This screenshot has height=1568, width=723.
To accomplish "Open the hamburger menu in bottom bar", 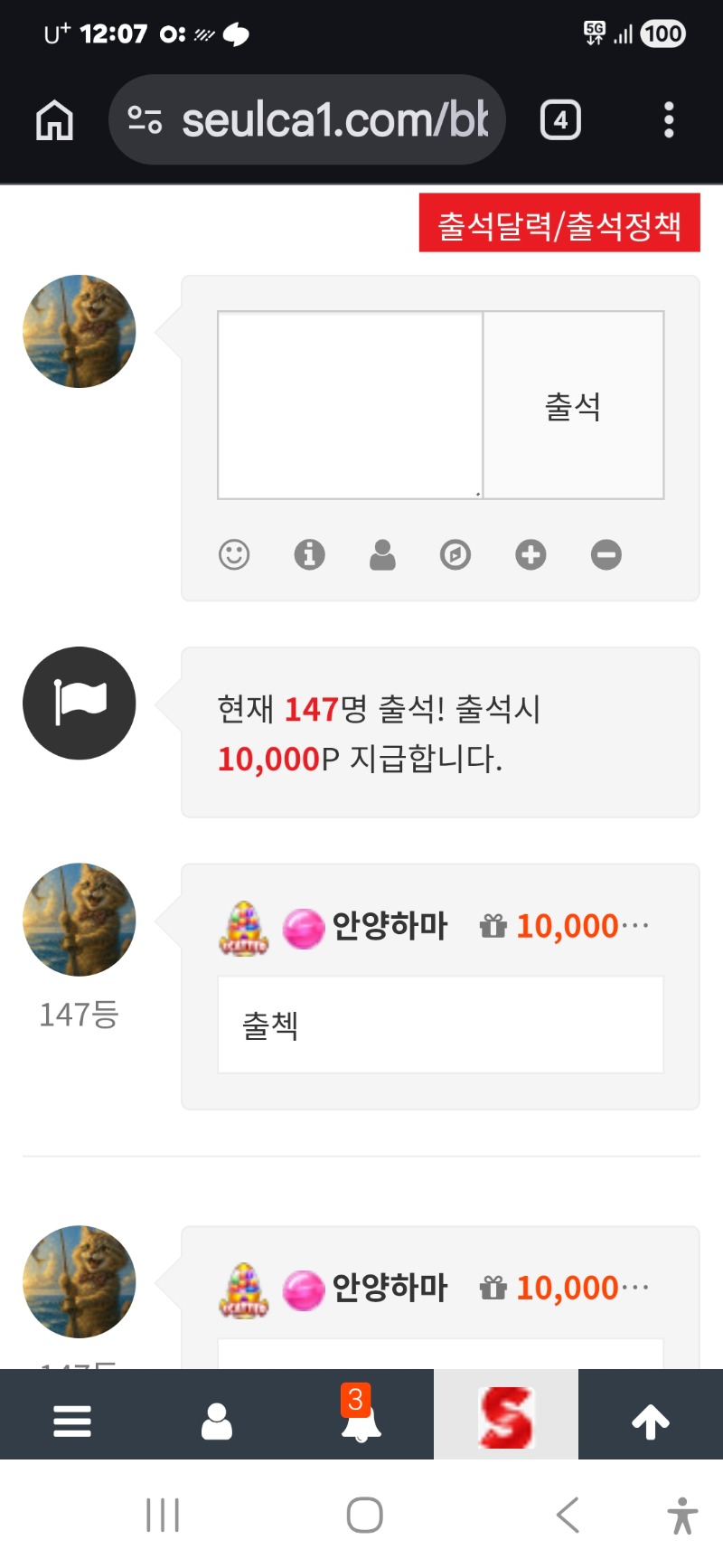I will [x=72, y=1421].
